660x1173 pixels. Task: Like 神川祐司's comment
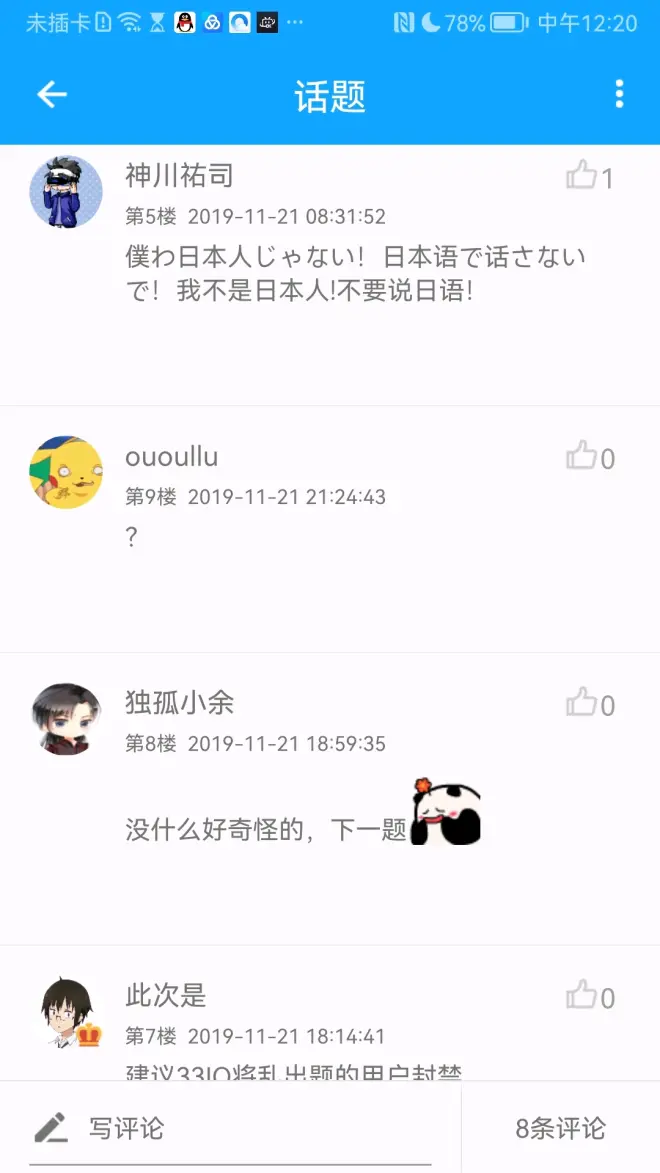(x=582, y=177)
